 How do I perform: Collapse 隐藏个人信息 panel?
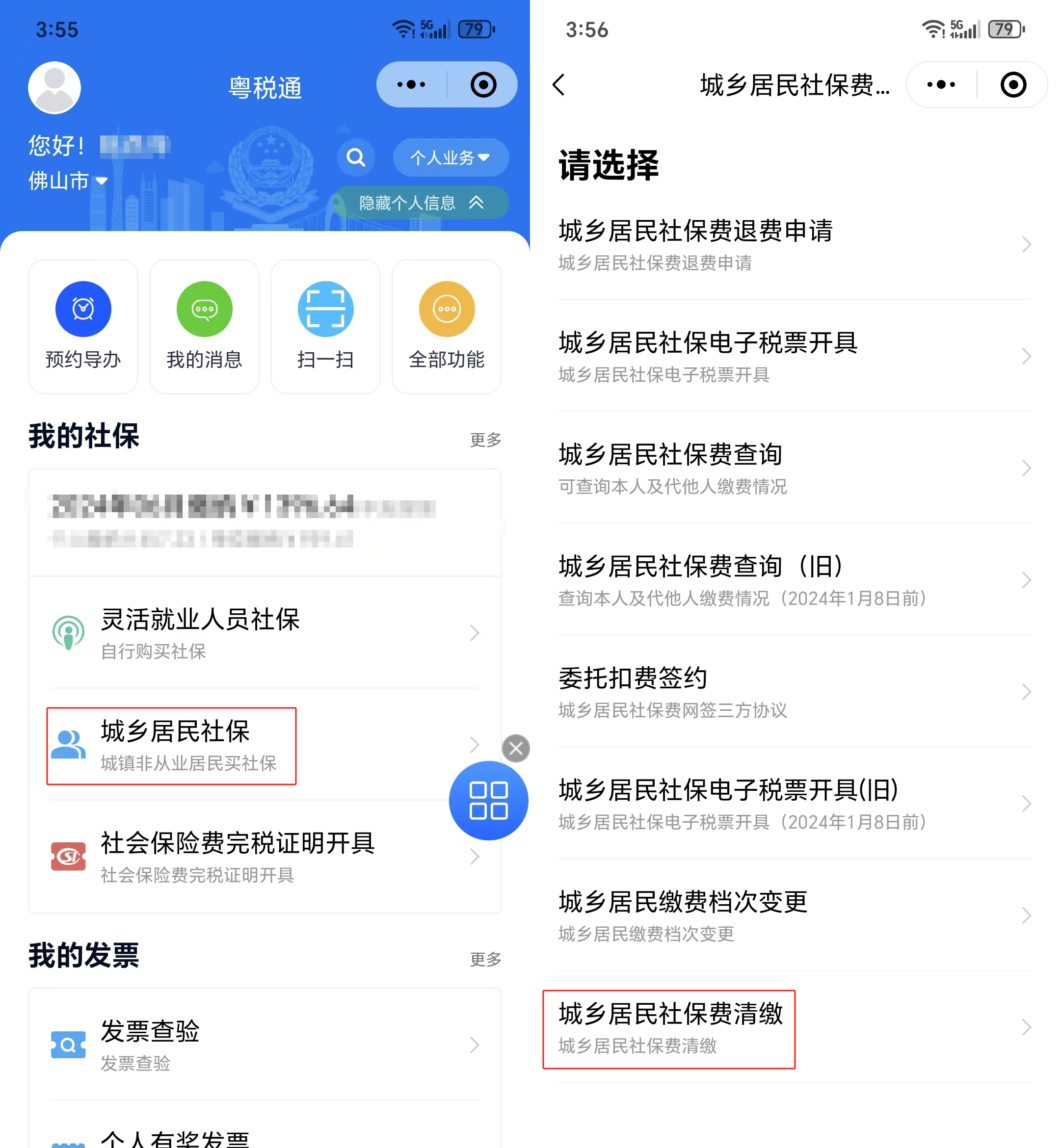coord(421,203)
